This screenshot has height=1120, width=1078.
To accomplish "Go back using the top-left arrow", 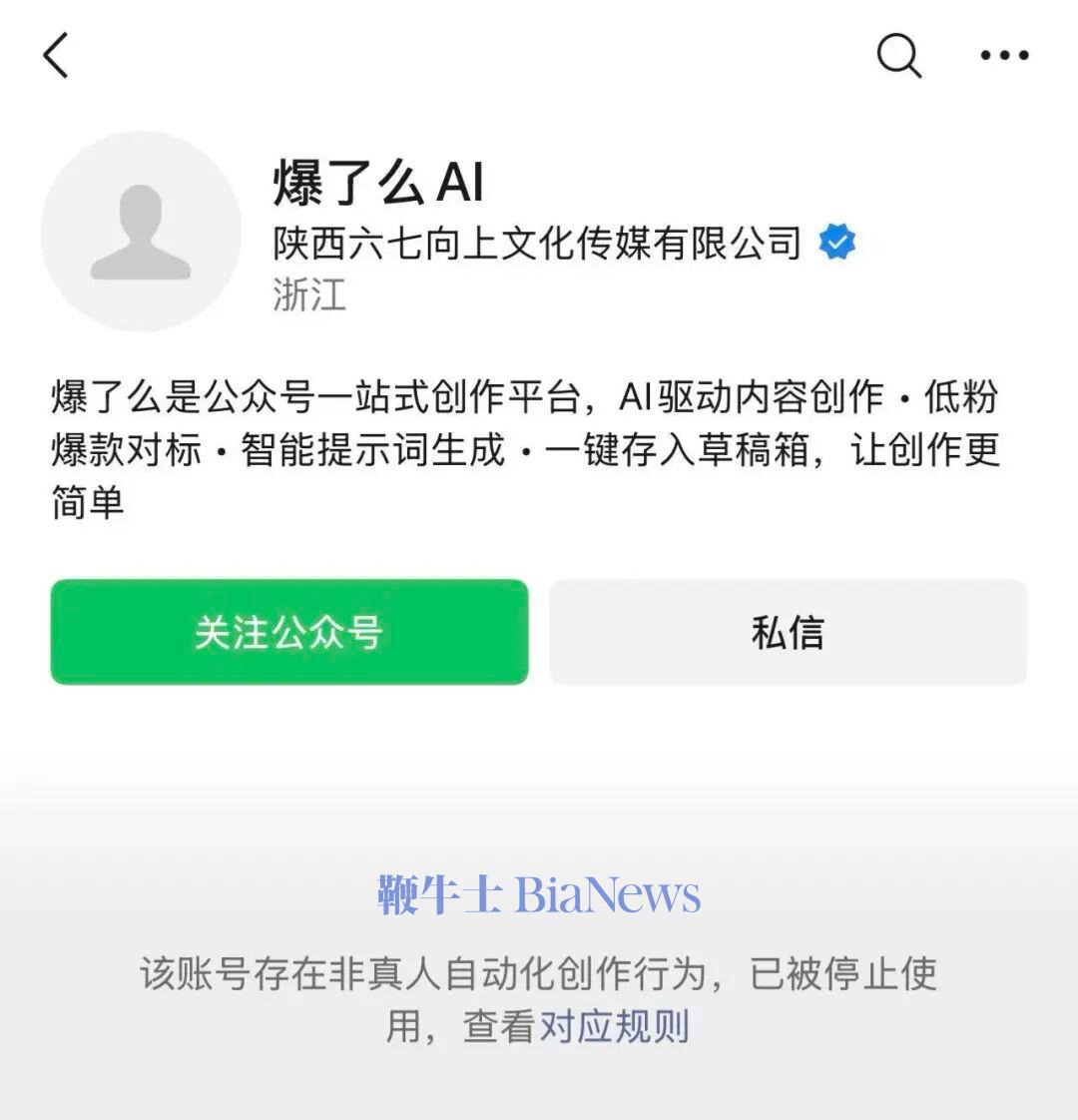I will coord(57,56).
